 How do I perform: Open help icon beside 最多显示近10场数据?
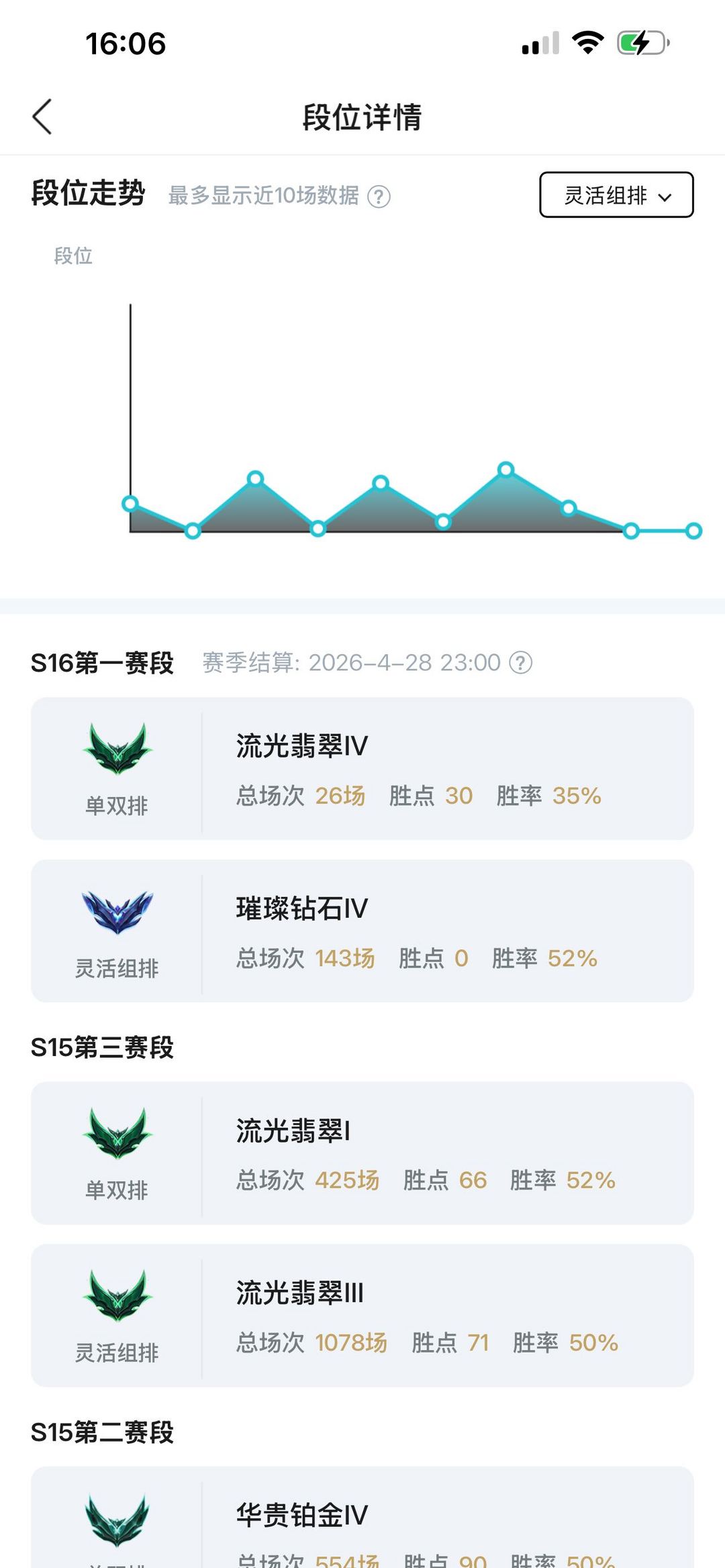pos(379,197)
